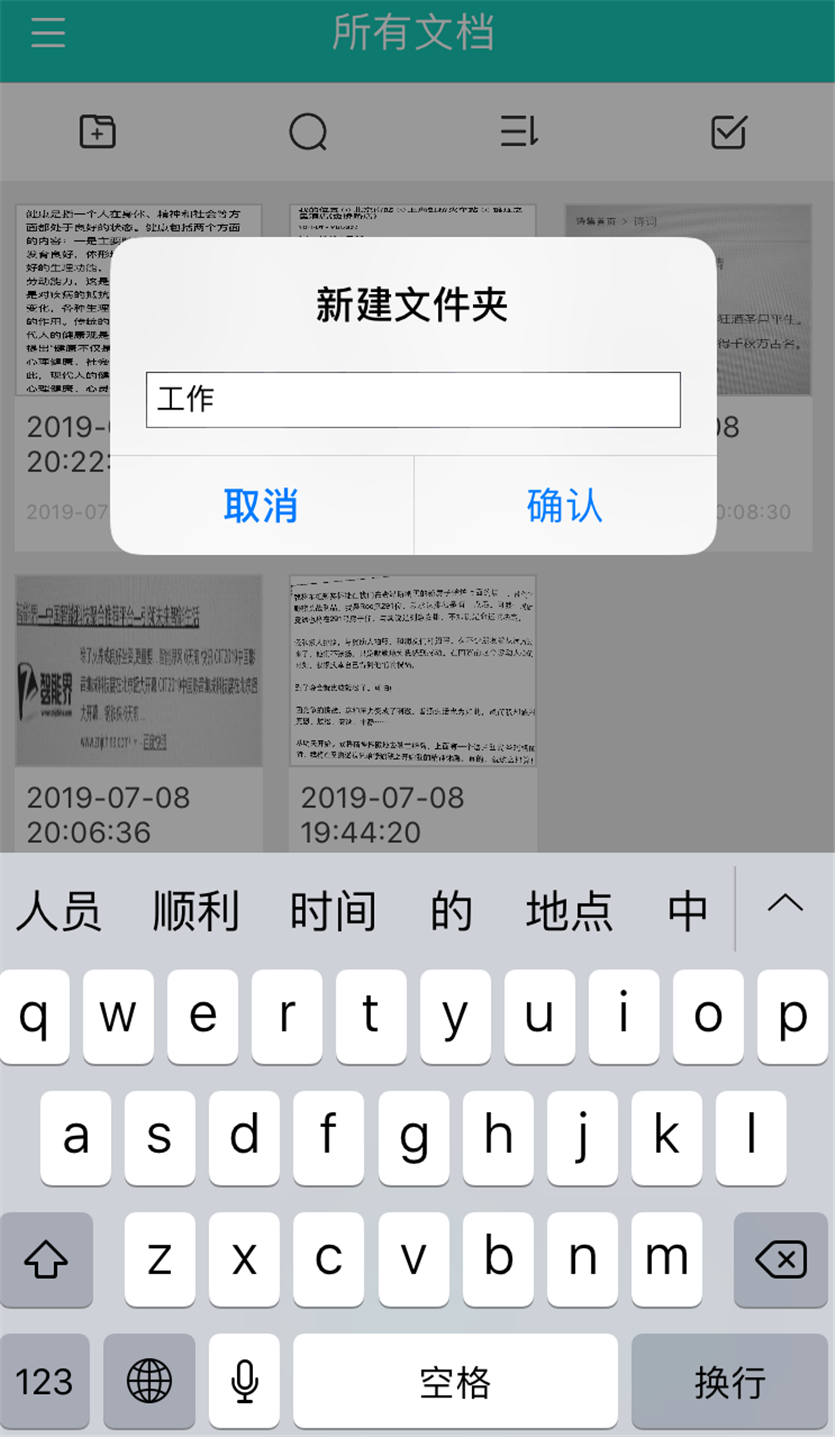Pick the 时间 suggestion
835x1437 pixels.
coord(333,911)
